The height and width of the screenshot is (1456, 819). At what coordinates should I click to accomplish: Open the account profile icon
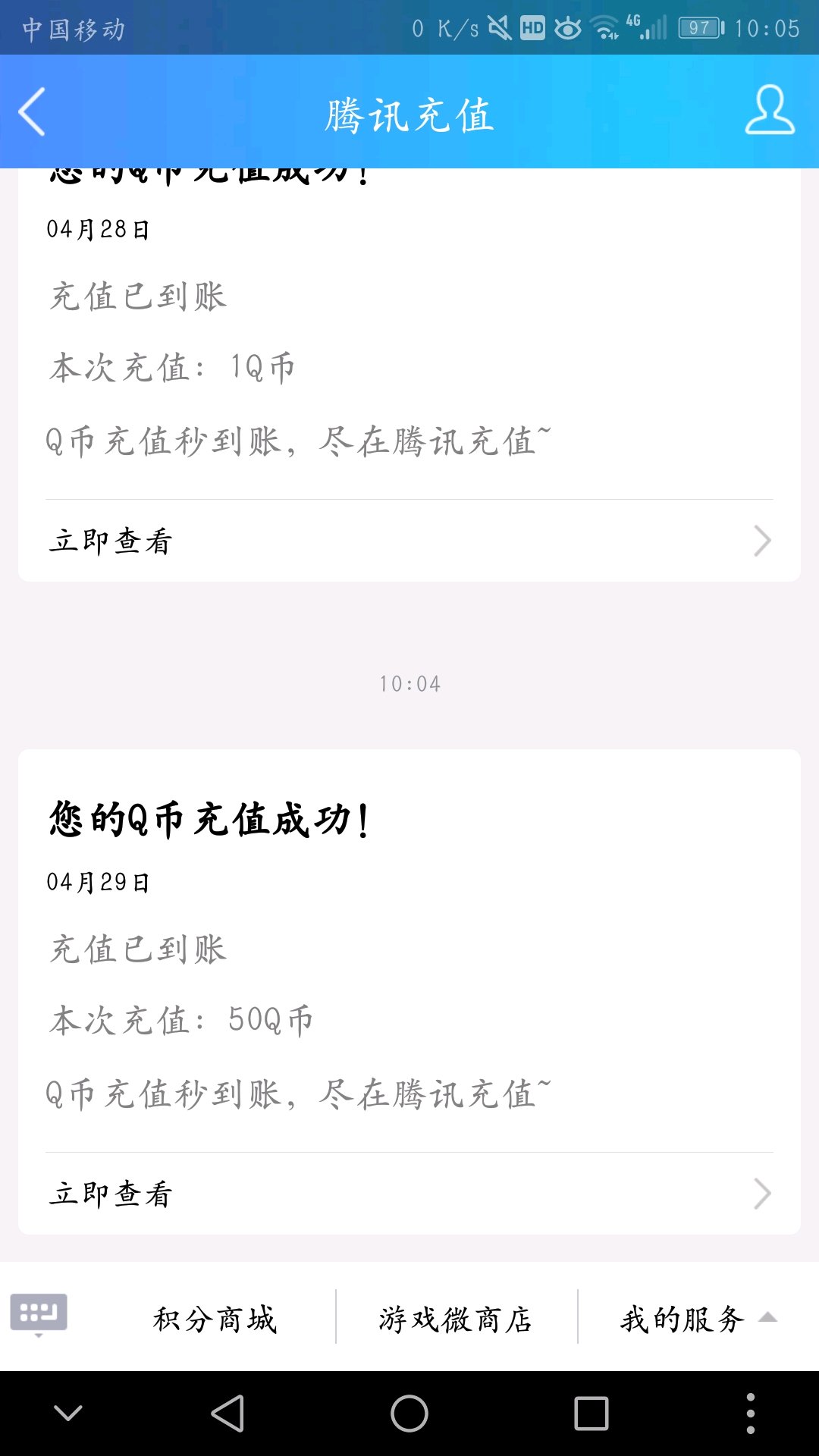(769, 111)
